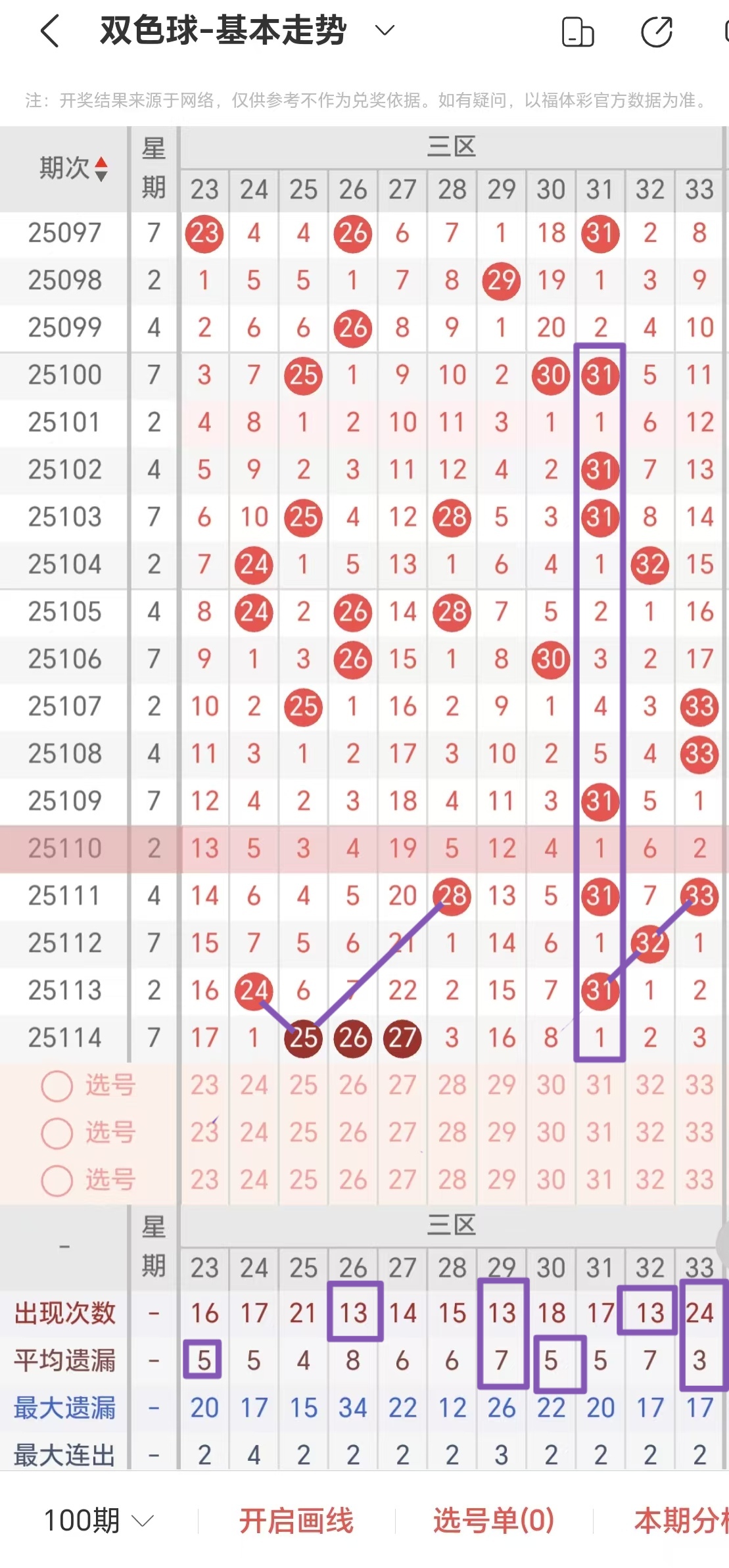This screenshot has width=729, height=1568.
Task: Expand the 100期 period selector
Action: point(97,1520)
